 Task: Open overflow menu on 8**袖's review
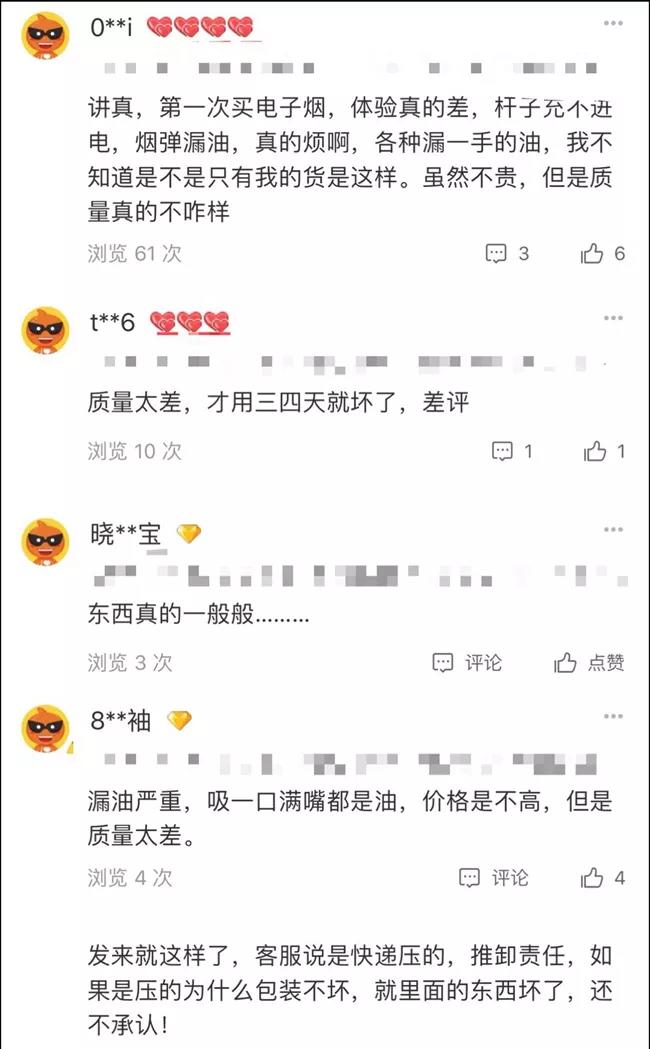click(612, 715)
